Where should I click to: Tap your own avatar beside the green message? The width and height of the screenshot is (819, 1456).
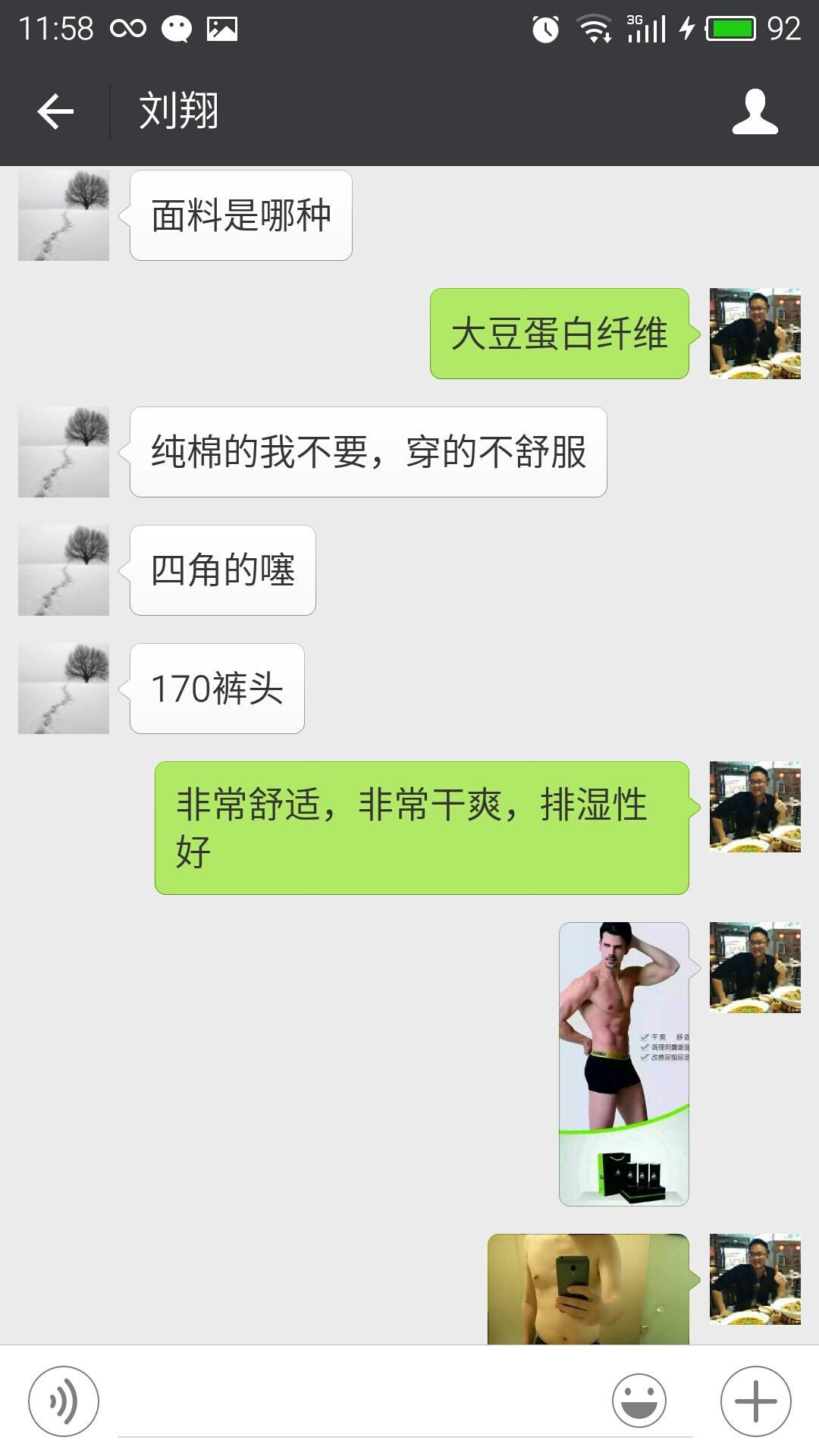(x=754, y=331)
